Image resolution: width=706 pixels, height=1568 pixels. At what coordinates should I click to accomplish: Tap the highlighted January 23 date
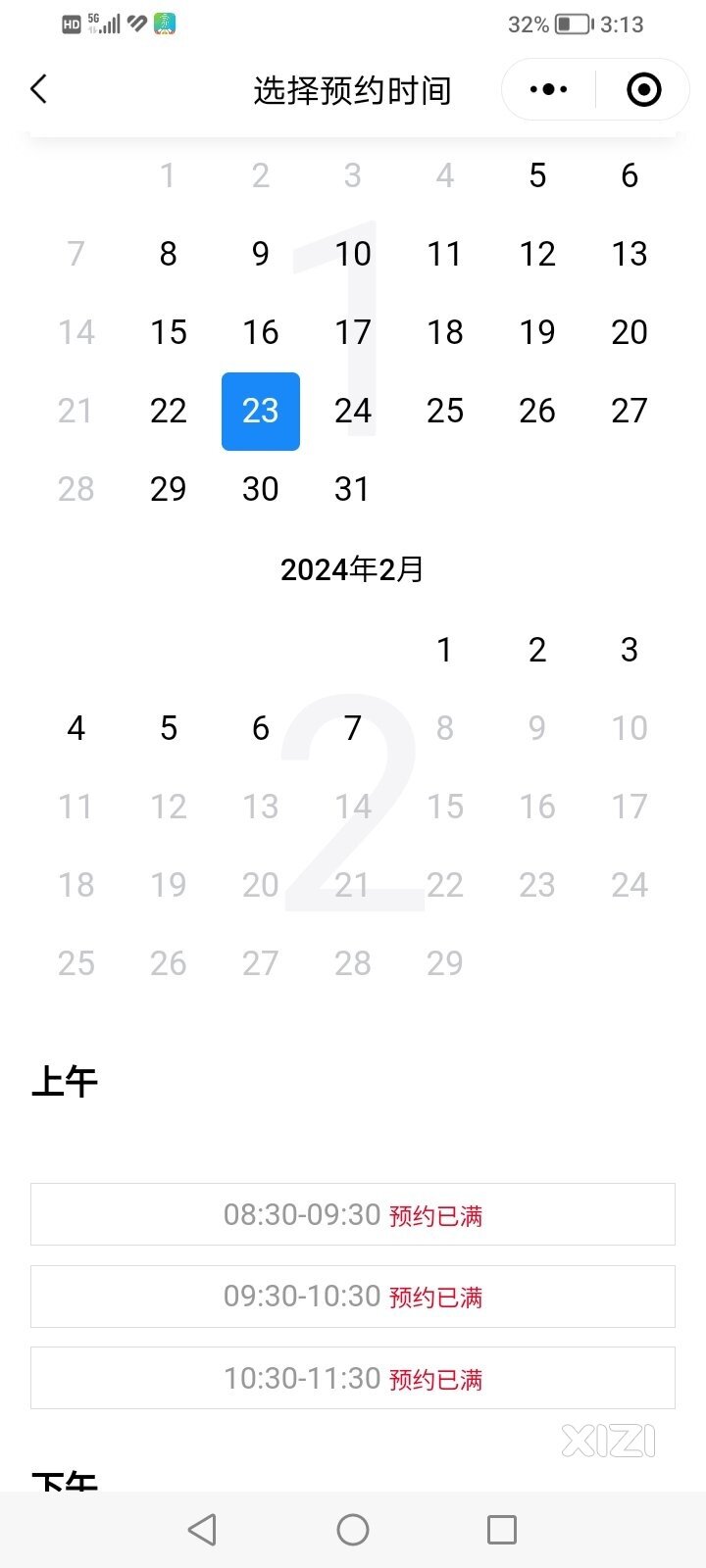pos(261,412)
